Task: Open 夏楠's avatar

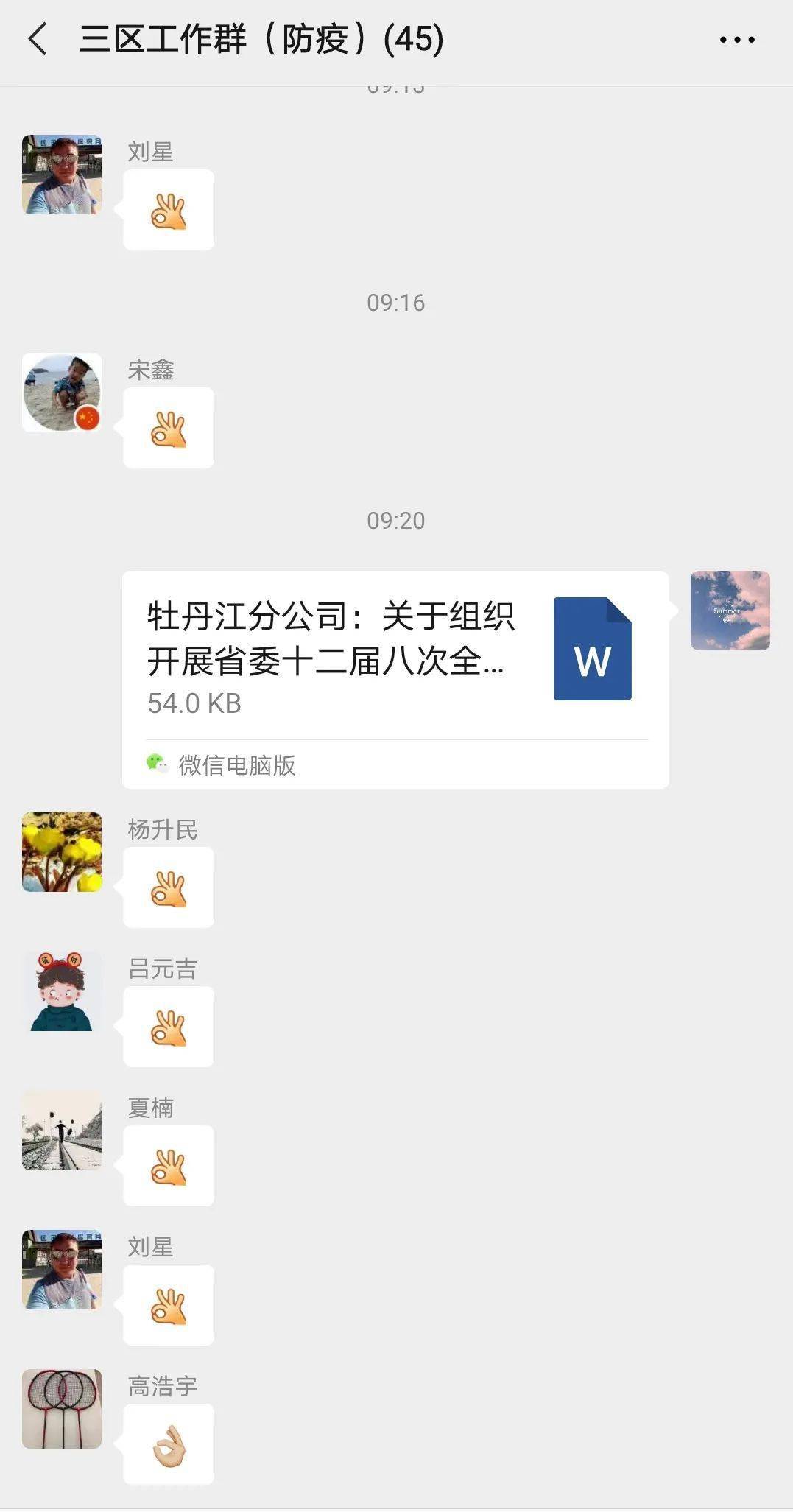Action: 62,1131
